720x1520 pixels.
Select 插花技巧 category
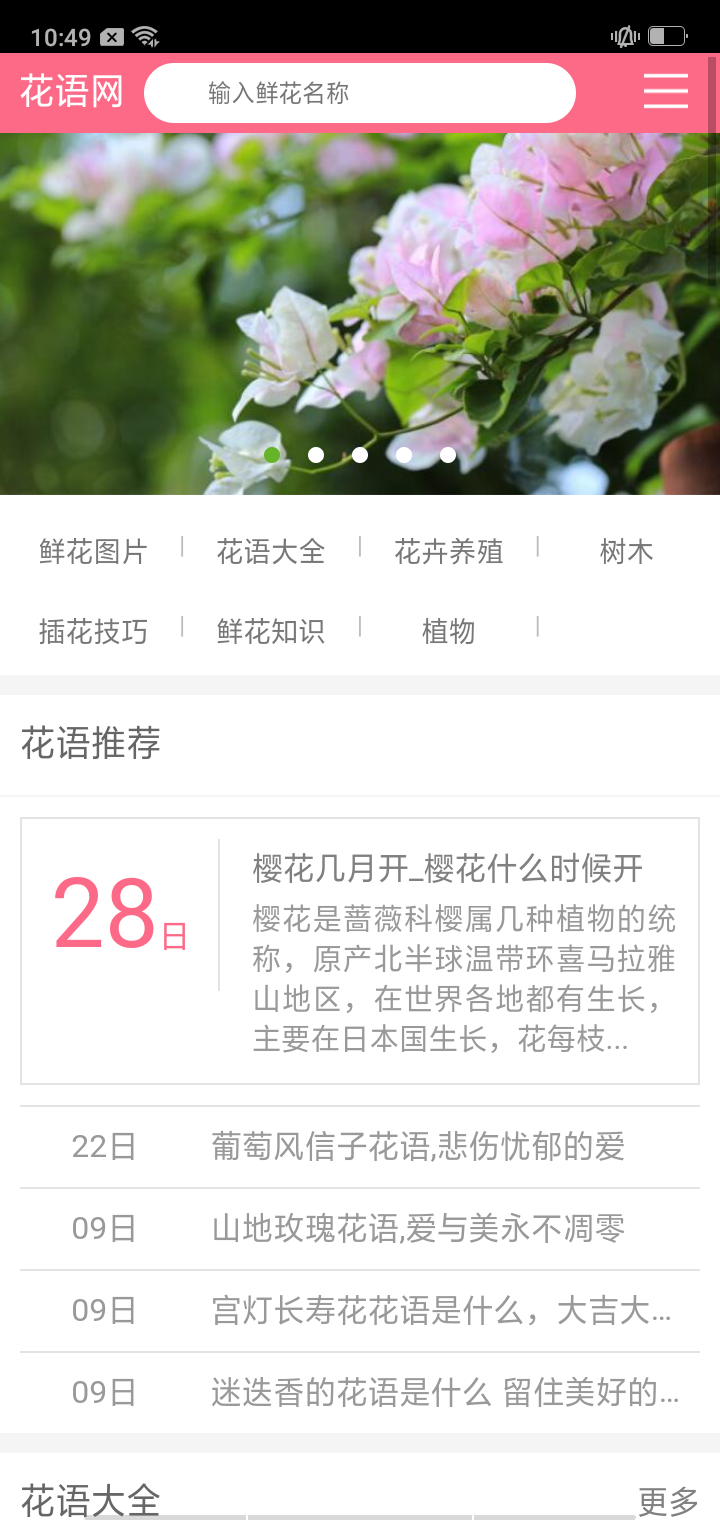[93, 631]
